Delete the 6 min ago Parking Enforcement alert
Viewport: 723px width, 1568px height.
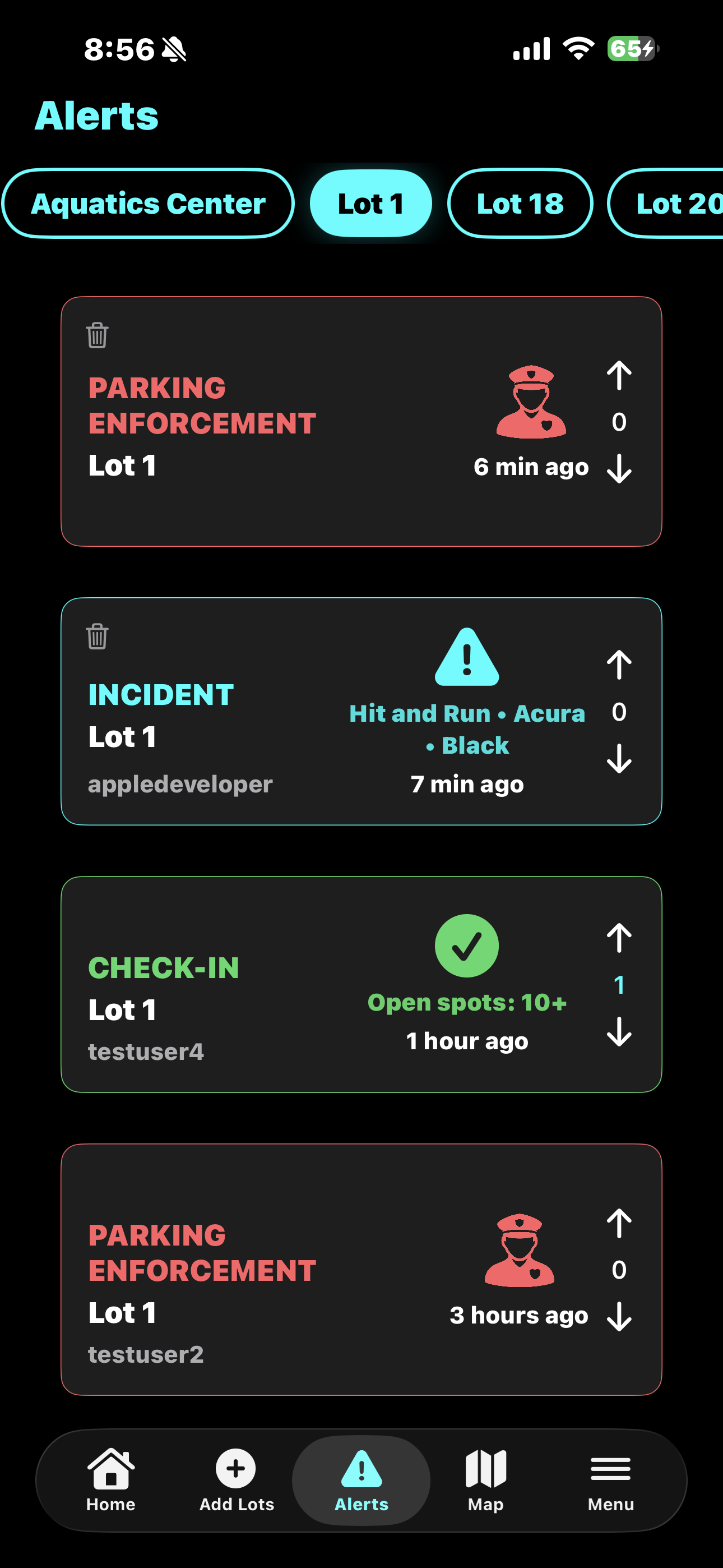coord(96,335)
